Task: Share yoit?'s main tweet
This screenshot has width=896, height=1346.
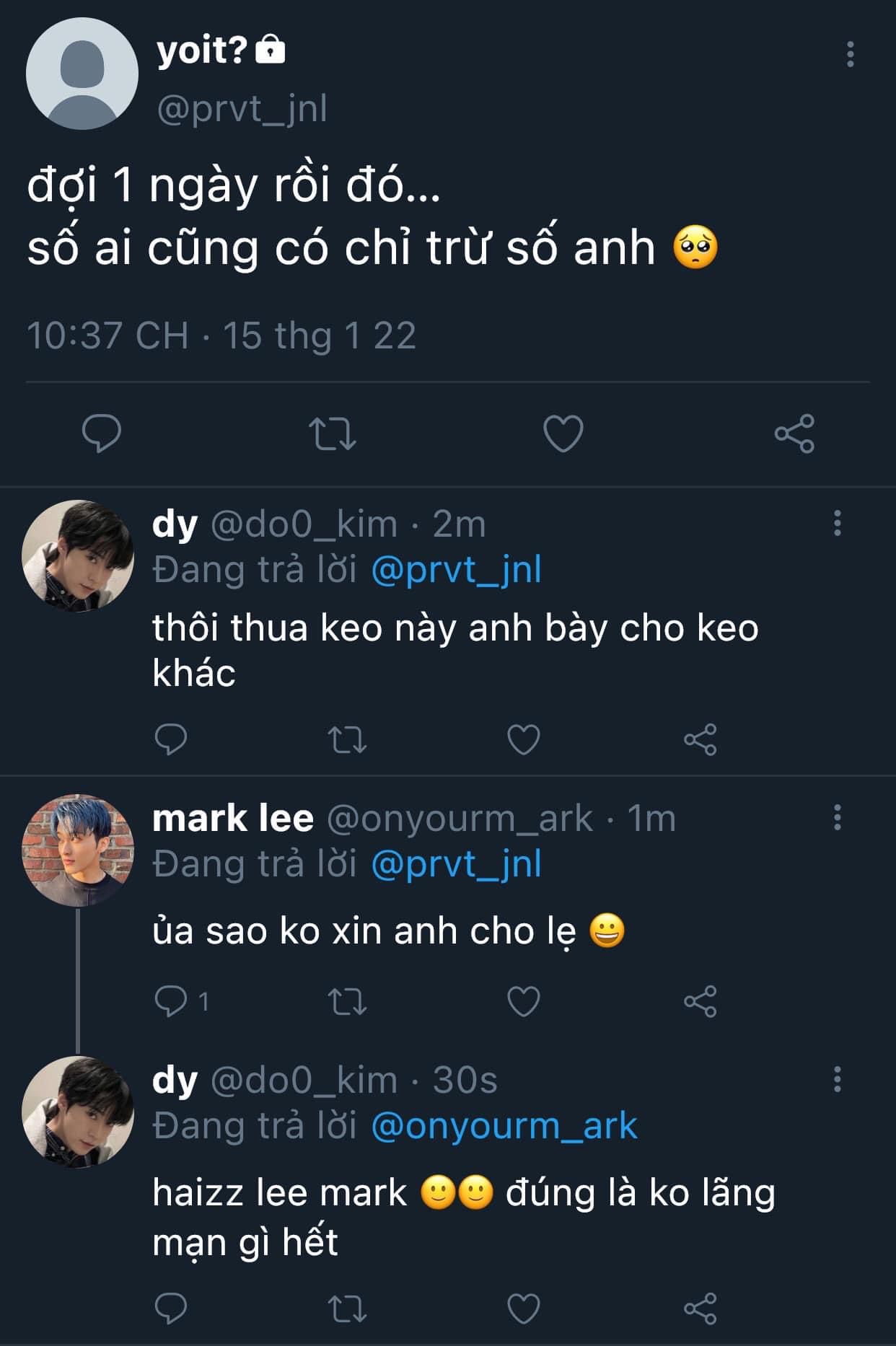Action: tap(794, 434)
